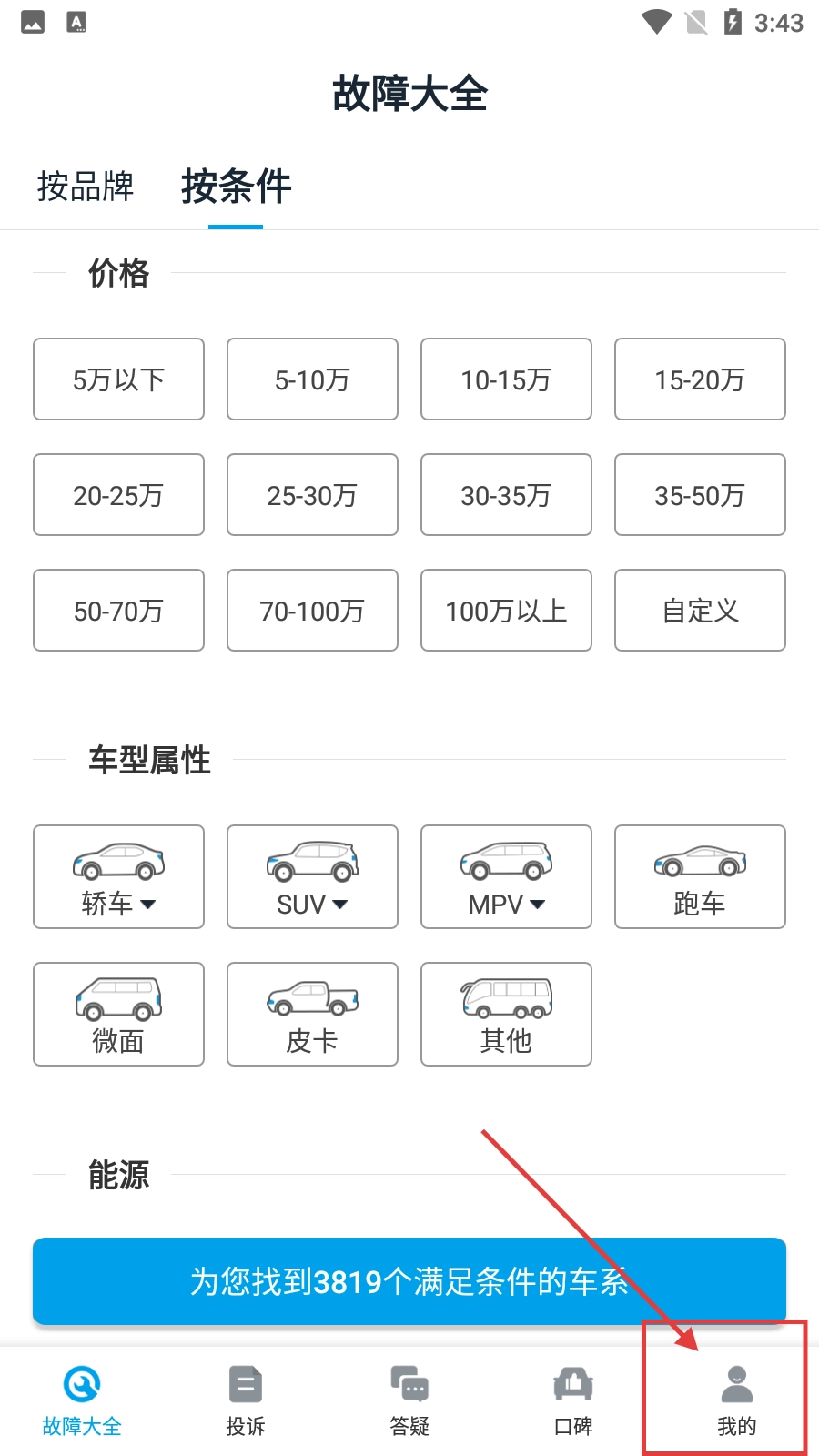Expand the 轿车 vehicle type dropdown
The height and width of the screenshot is (1456, 819).
118,877
